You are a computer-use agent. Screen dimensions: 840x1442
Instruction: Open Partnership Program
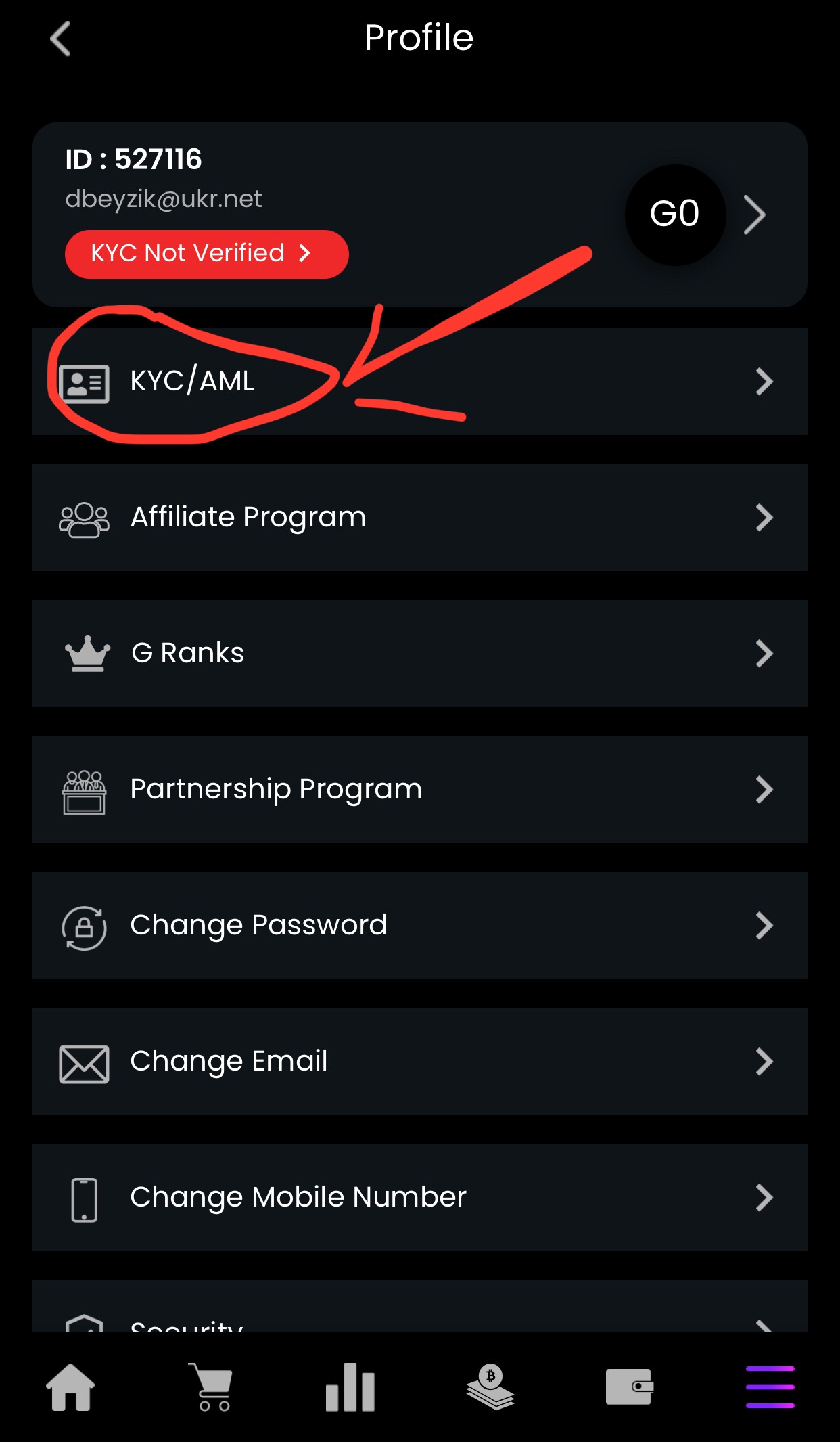[419, 790]
